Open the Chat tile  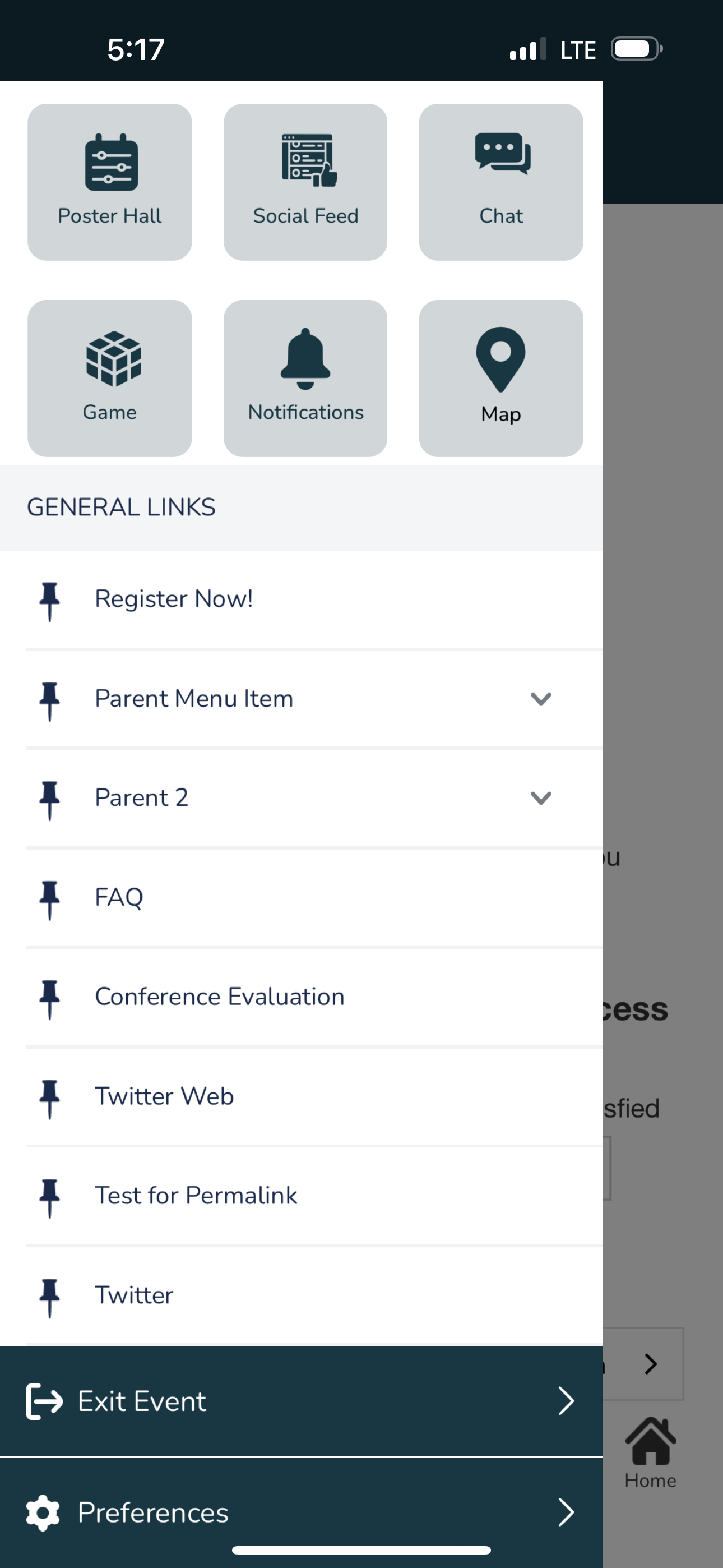(x=501, y=182)
